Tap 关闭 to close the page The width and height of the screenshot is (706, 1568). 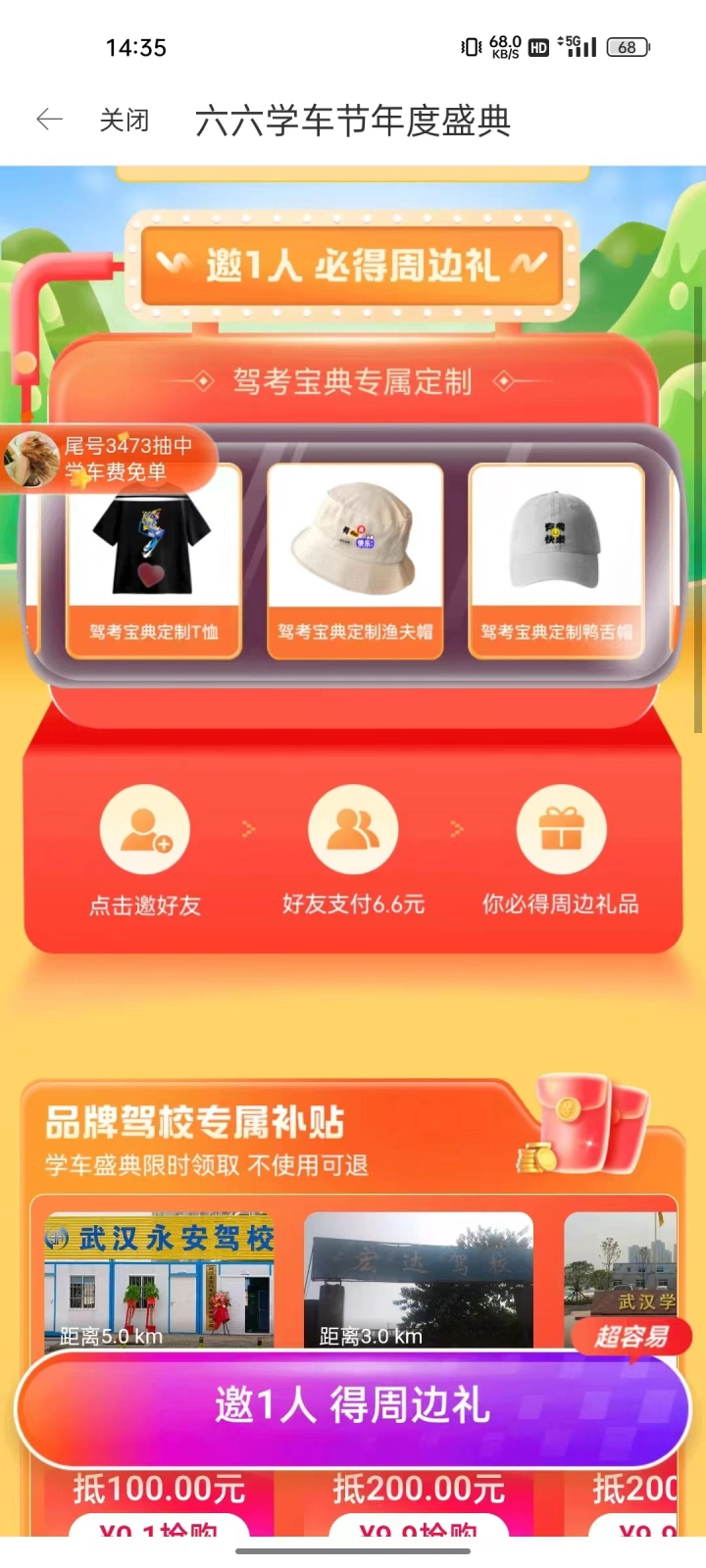[125, 121]
